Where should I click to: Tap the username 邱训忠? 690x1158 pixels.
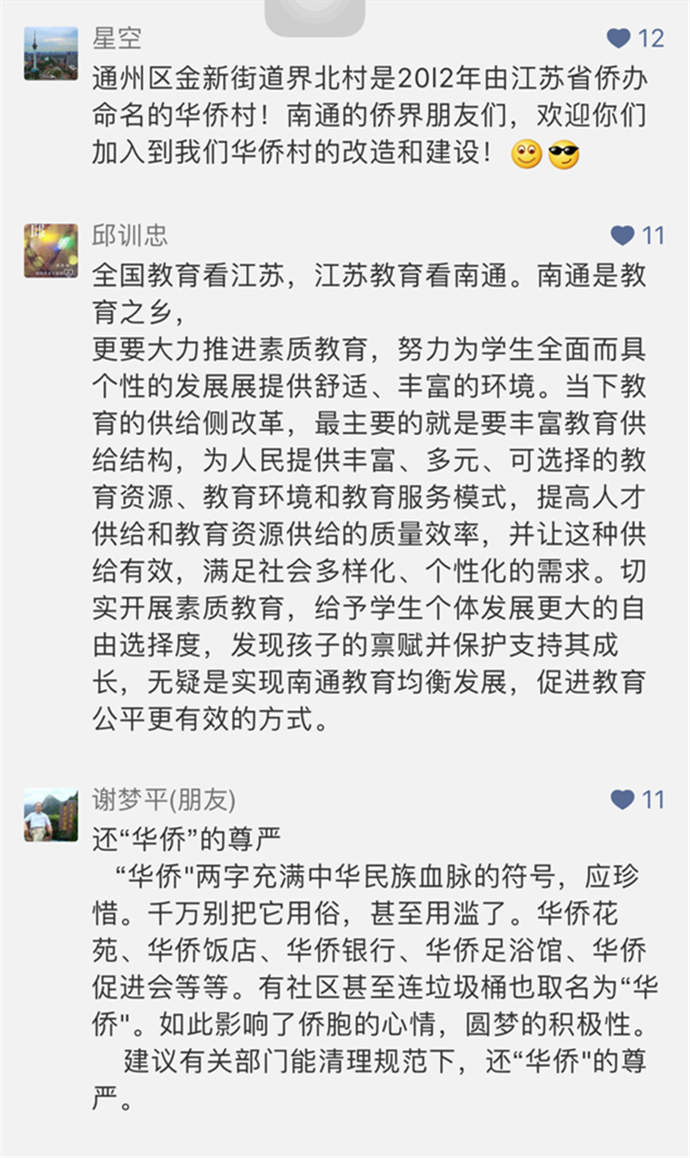(130, 236)
